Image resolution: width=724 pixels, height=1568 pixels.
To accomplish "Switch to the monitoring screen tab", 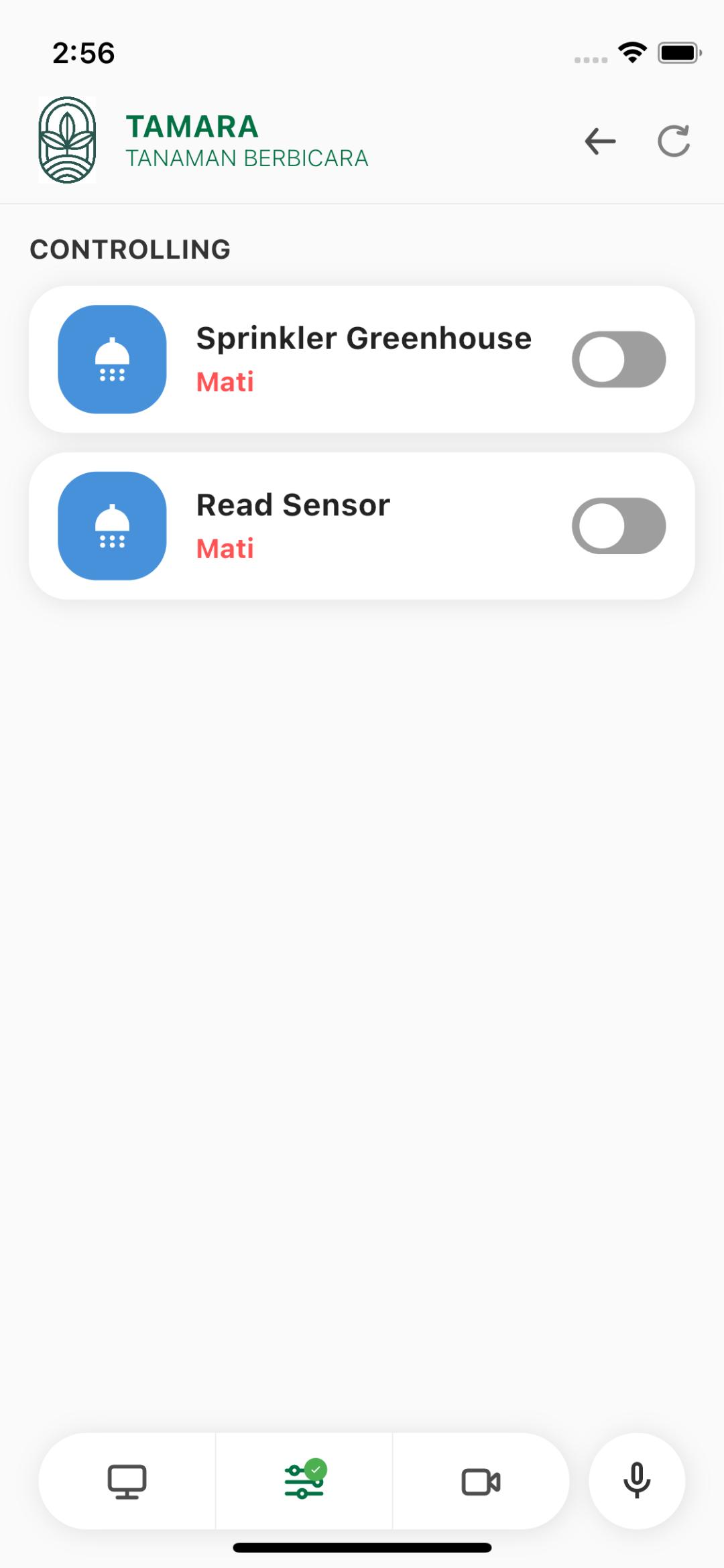I will pyautogui.click(x=127, y=1482).
